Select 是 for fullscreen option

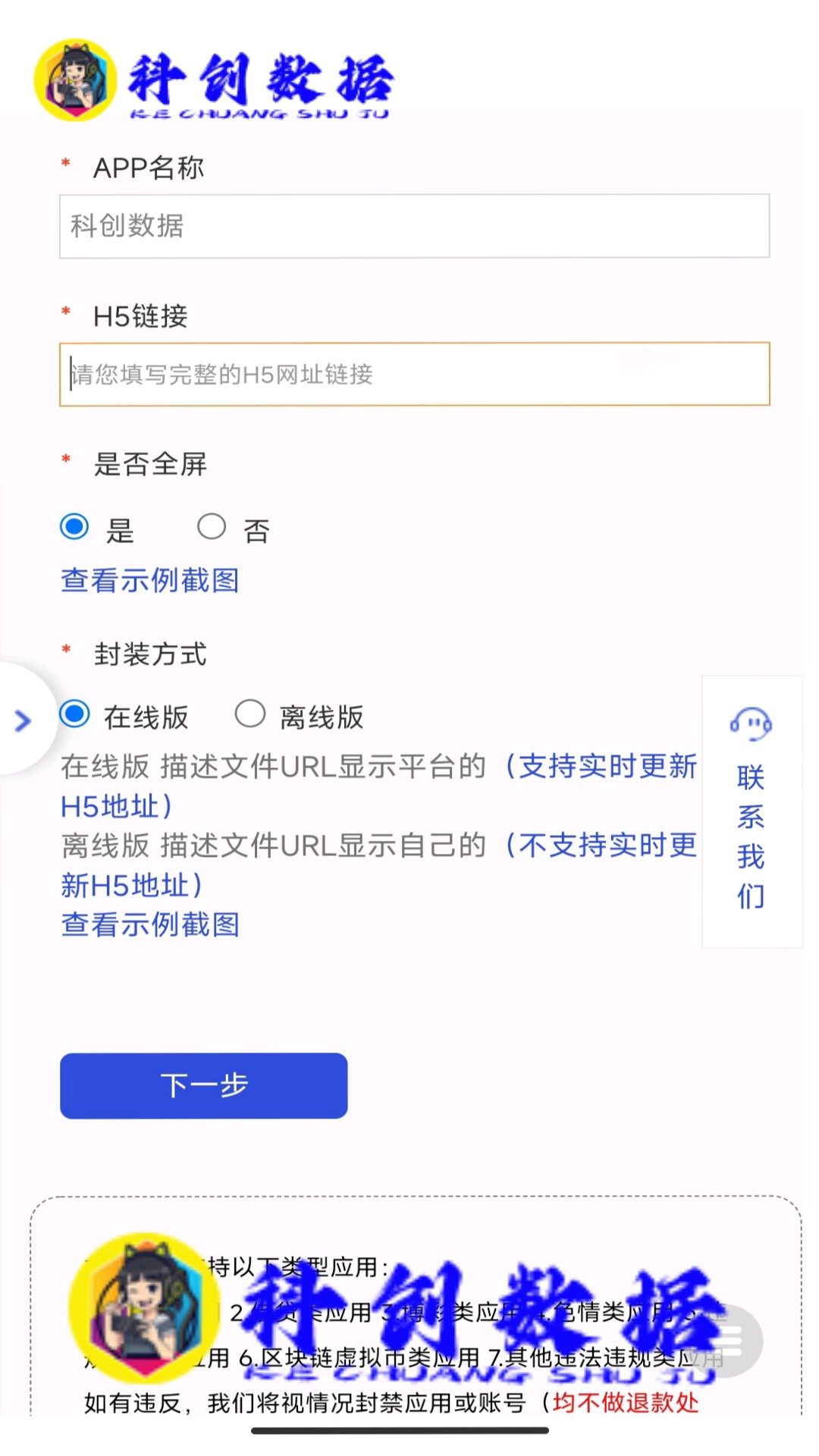(x=74, y=527)
